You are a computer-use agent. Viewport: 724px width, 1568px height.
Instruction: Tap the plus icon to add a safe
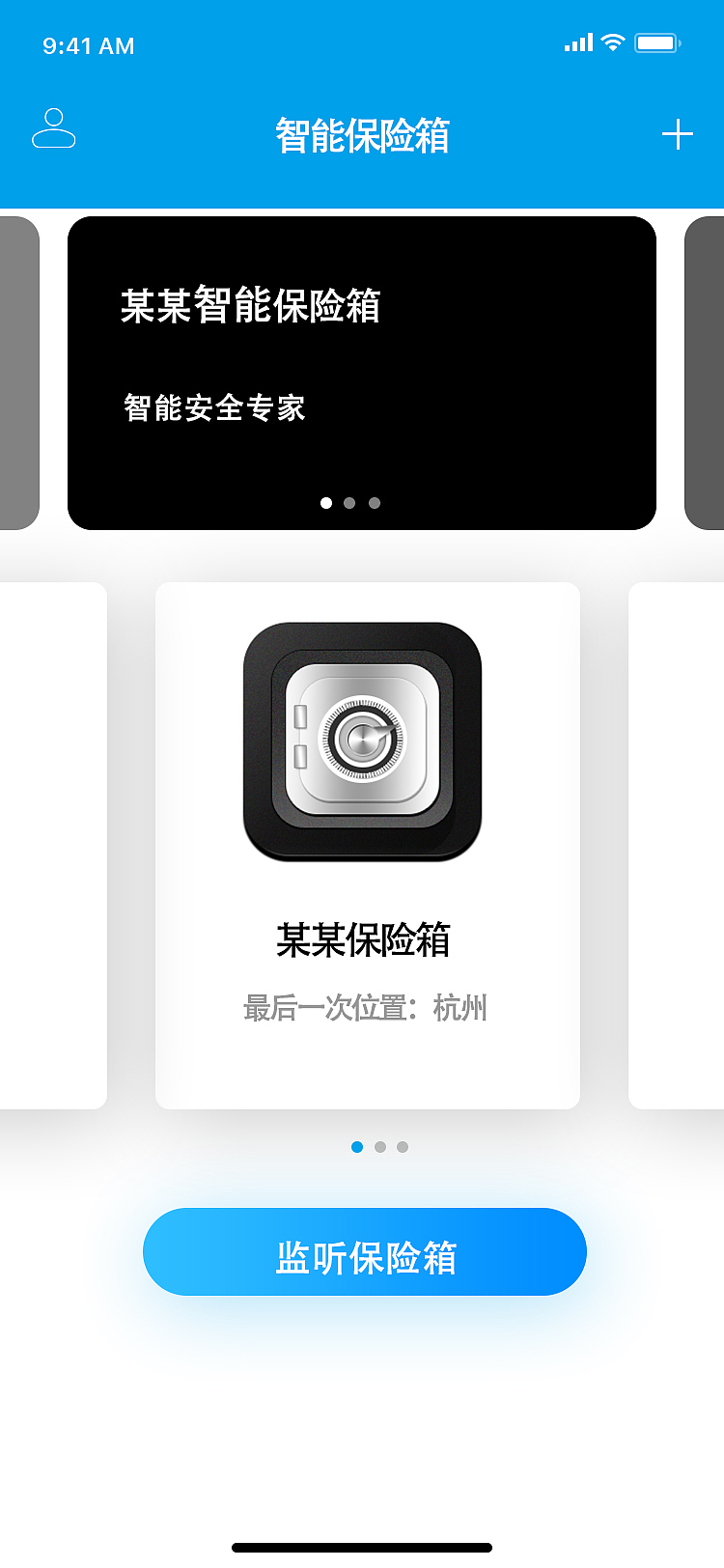coord(677,134)
